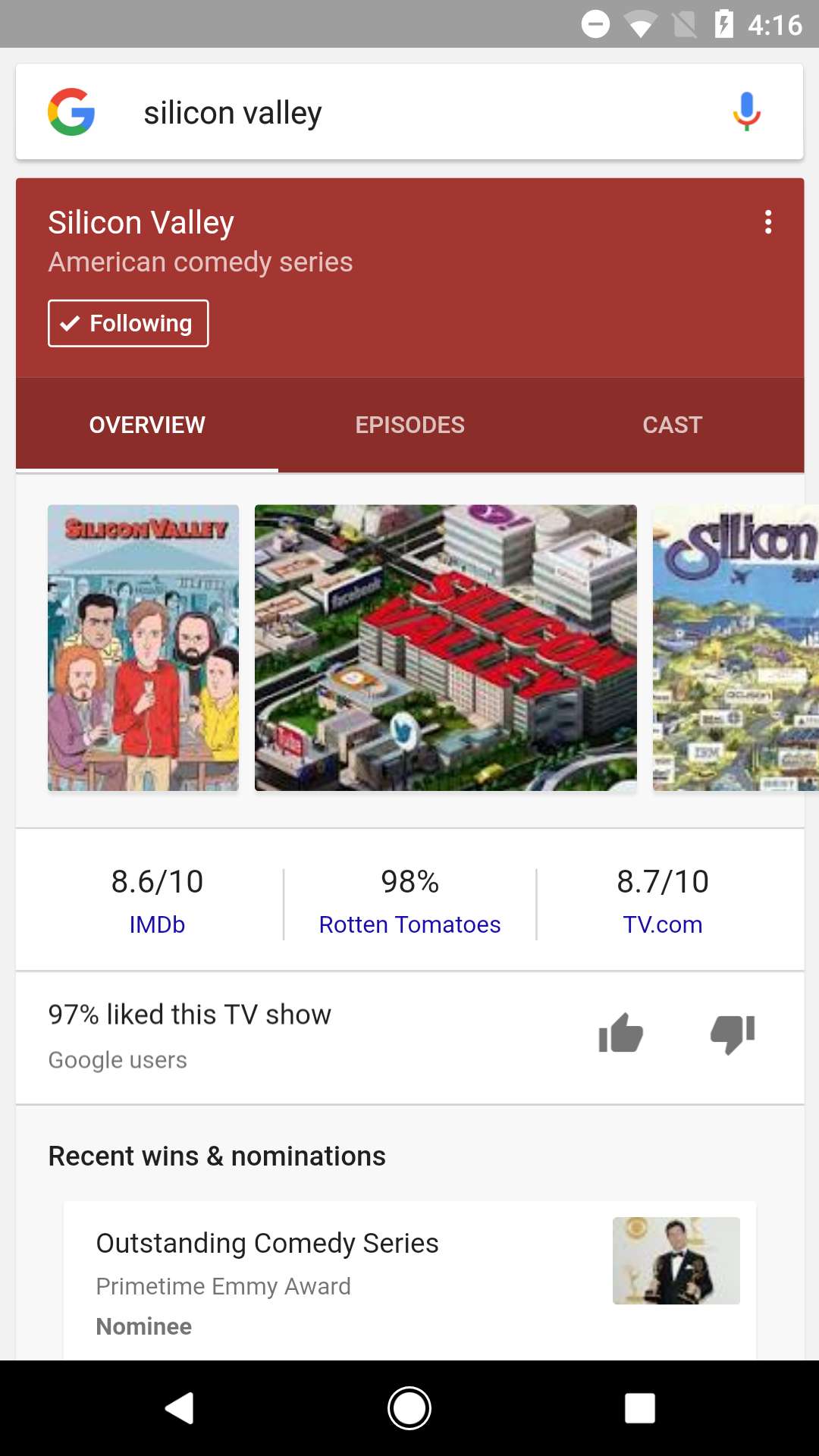This screenshot has height=1456, width=819.
Task: Open the Silicon Valley card overflow menu
Action: point(767,222)
